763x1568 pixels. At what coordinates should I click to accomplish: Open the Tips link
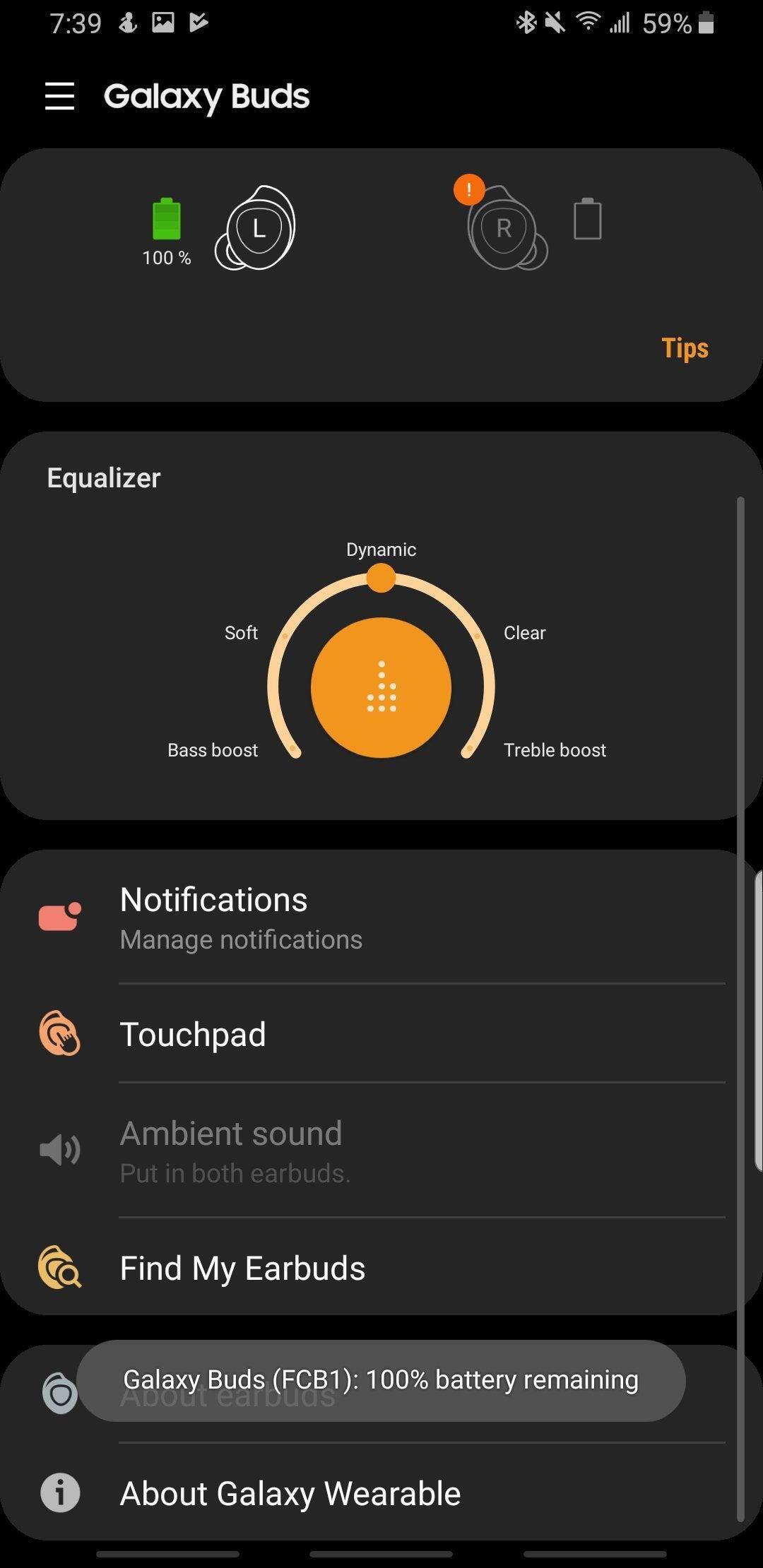(684, 348)
